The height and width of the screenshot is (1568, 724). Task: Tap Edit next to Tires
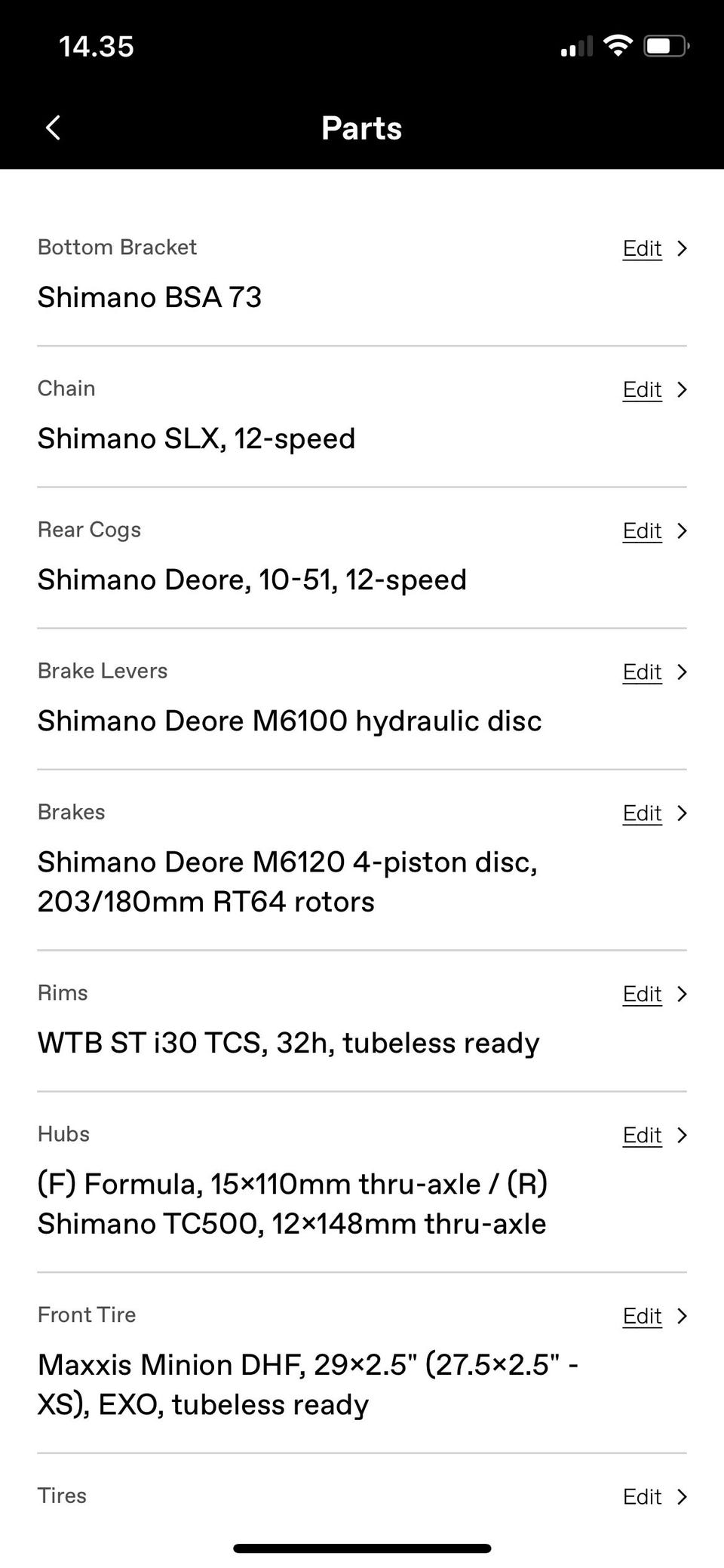(x=643, y=1496)
